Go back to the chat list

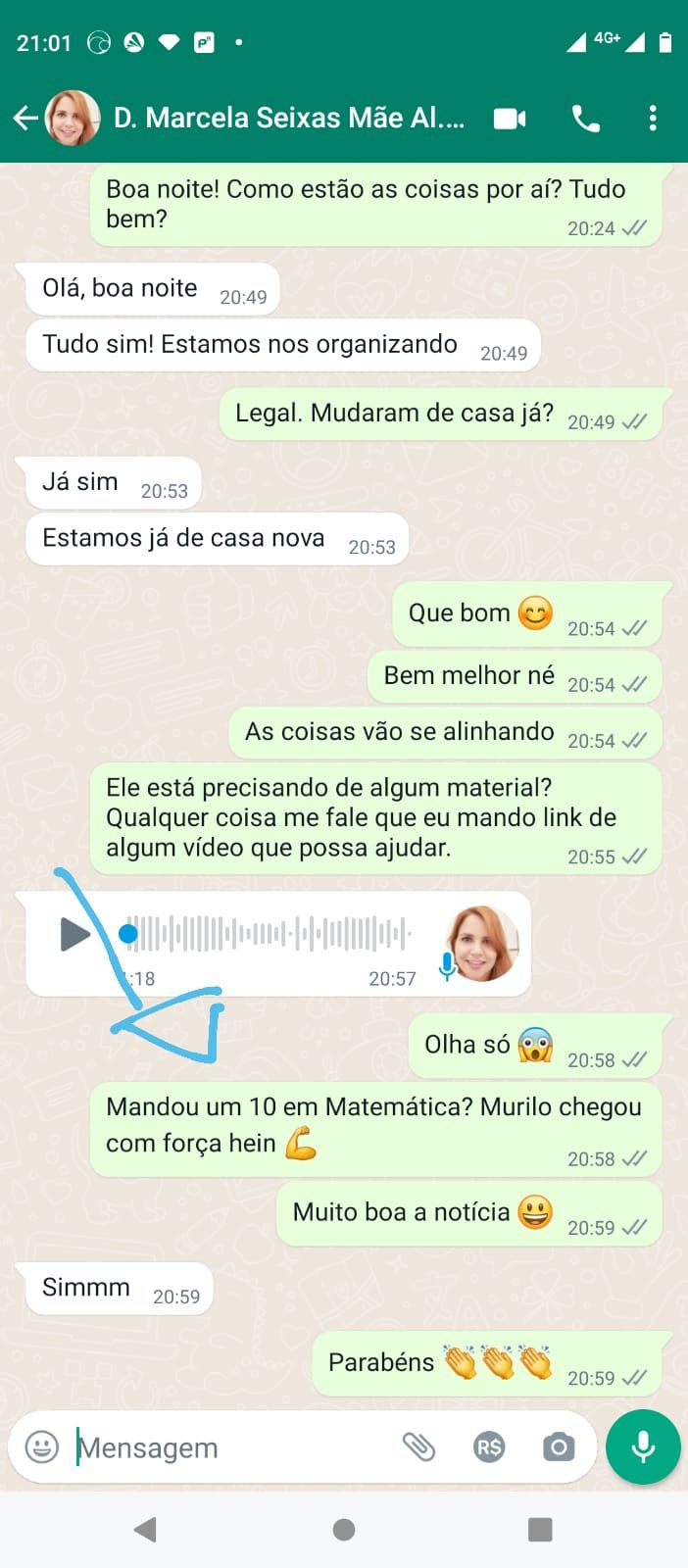pos(26,119)
